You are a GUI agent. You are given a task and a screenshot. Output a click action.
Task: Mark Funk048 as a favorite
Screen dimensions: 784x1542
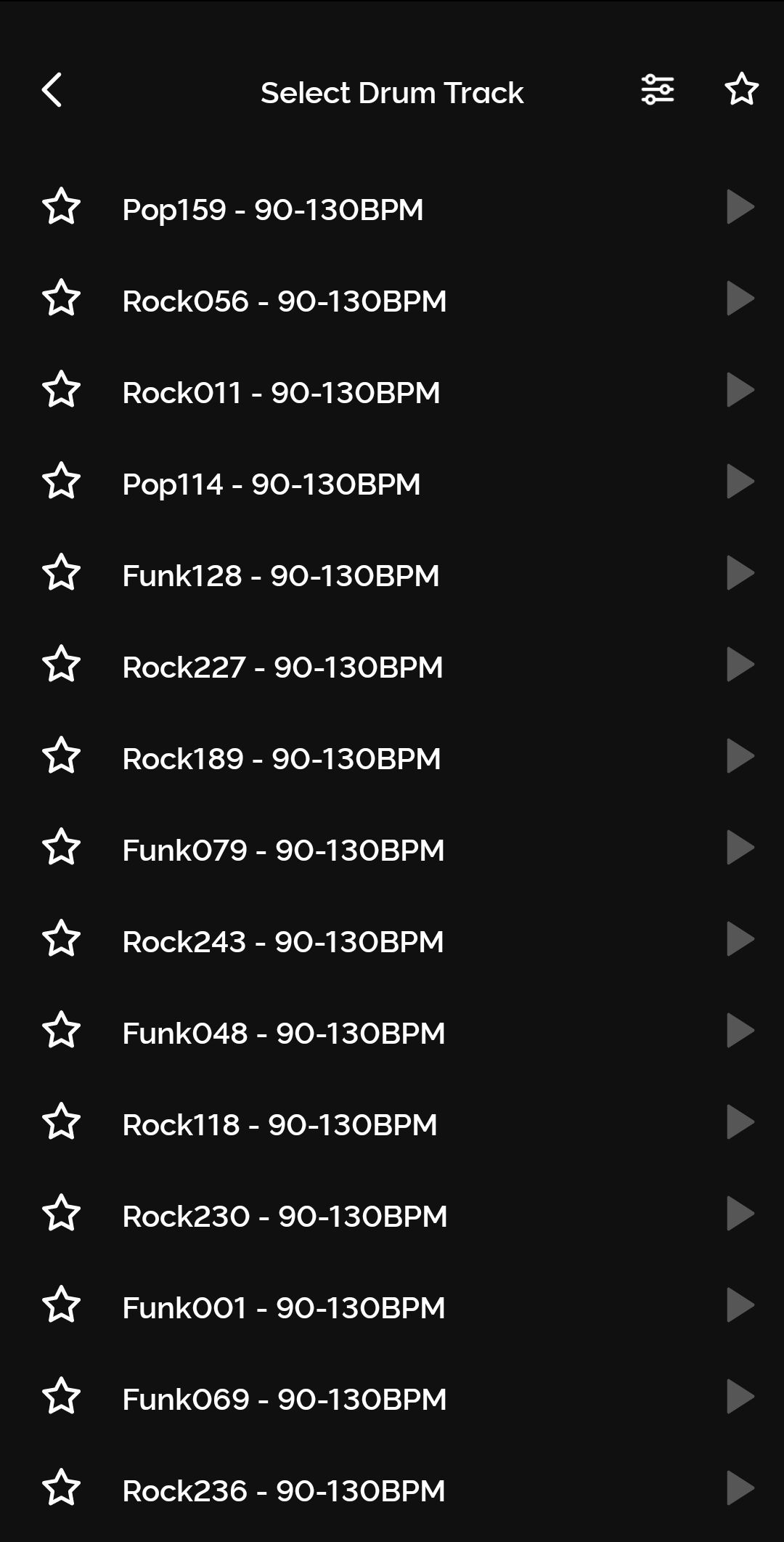pyautogui.click(x=62, y=1031)
